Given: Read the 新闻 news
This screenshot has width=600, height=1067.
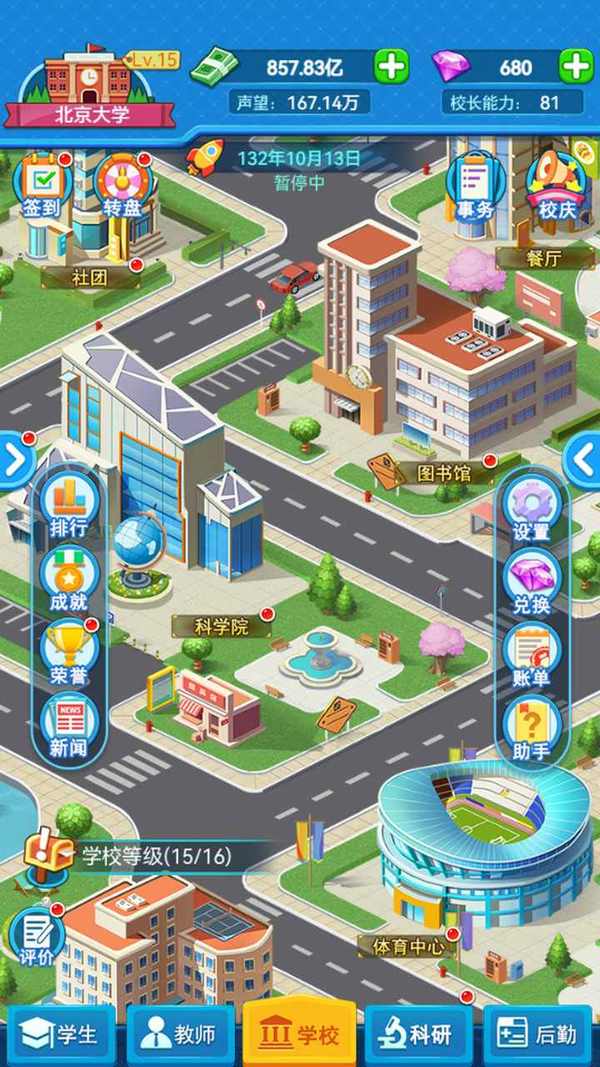Looking at the screenshot, I should [70, 725].
